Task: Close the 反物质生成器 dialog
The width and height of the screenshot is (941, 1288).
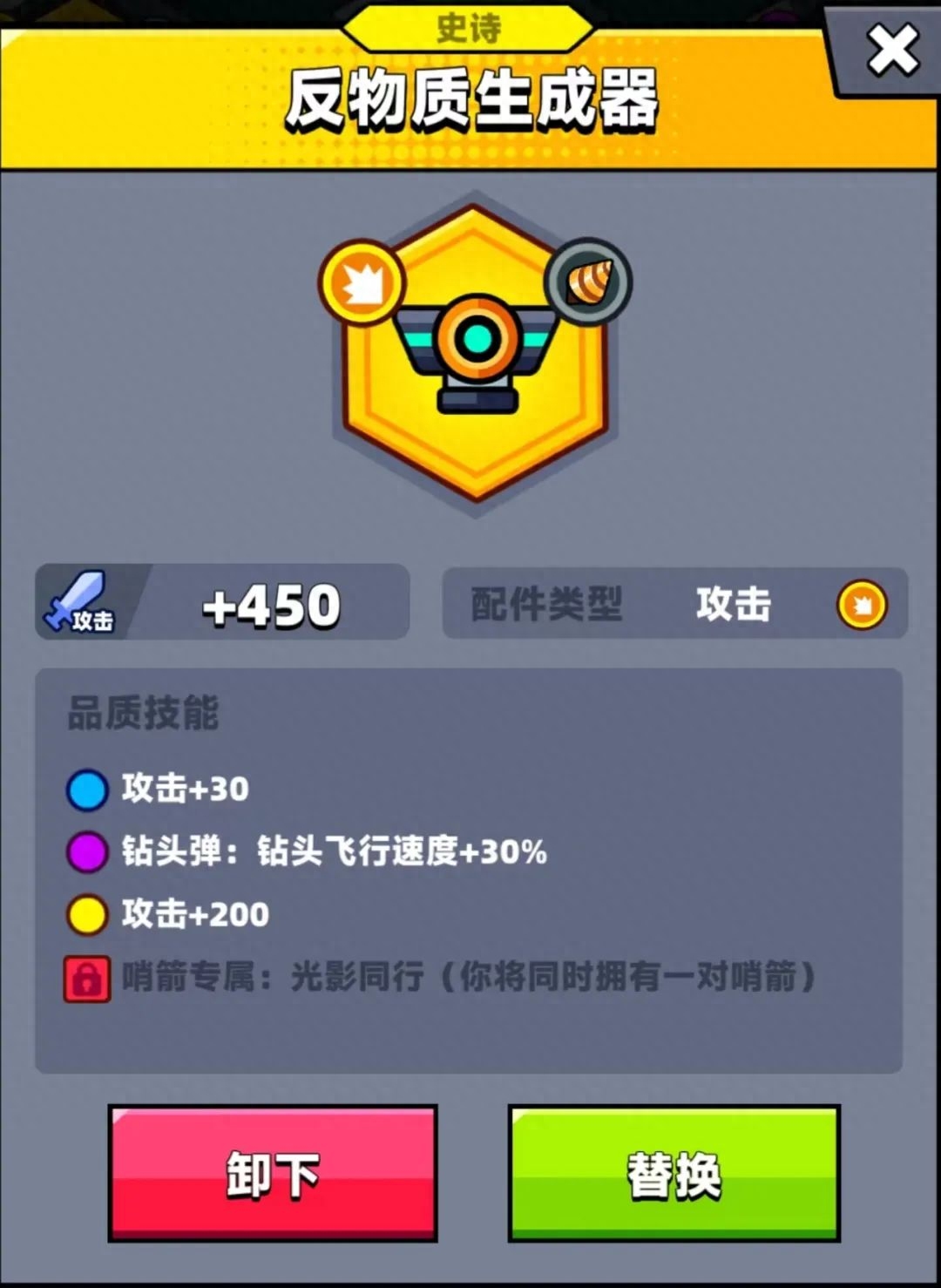Action: pos(891,50)
